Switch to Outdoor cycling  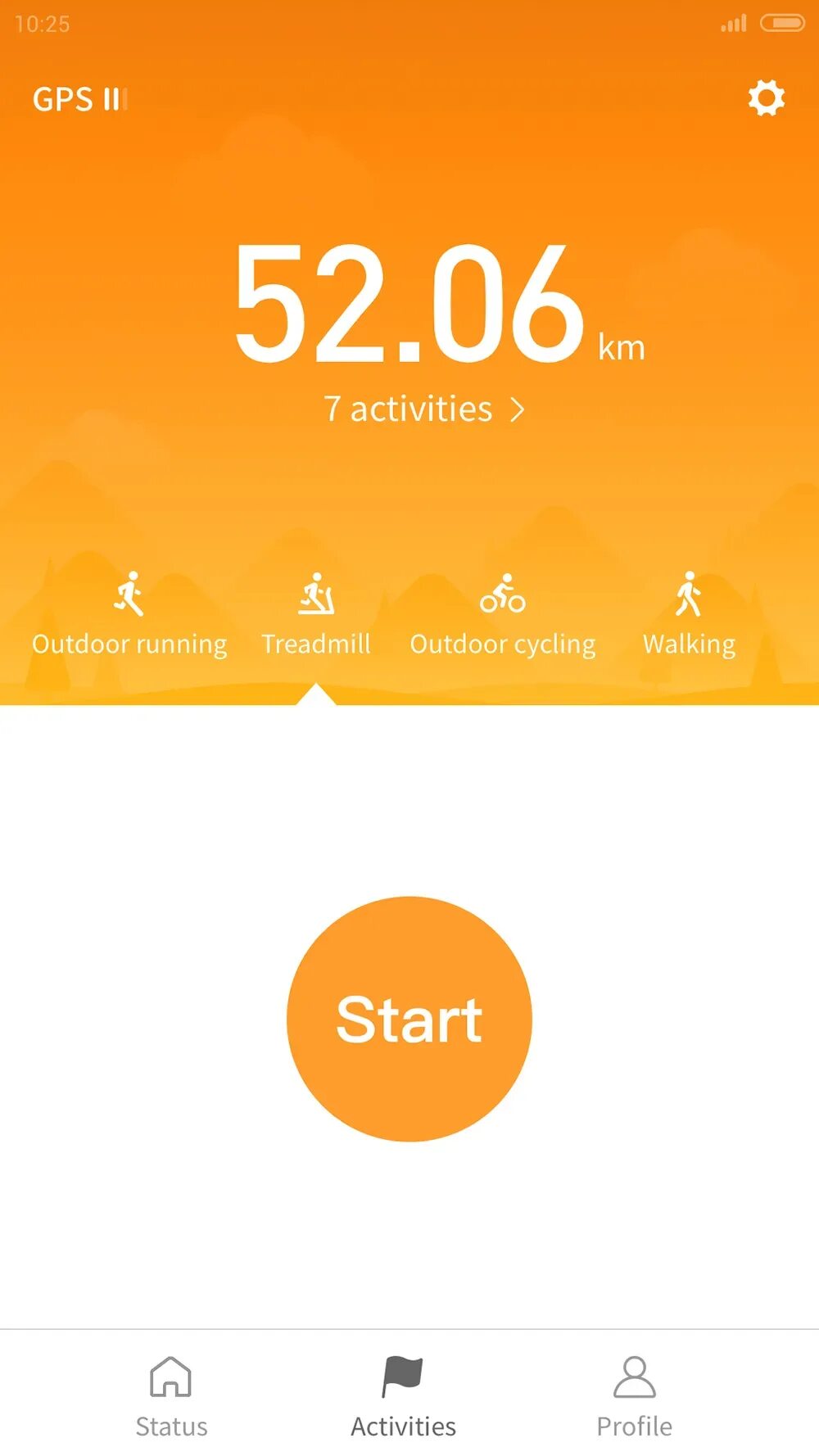click(502, 614)
